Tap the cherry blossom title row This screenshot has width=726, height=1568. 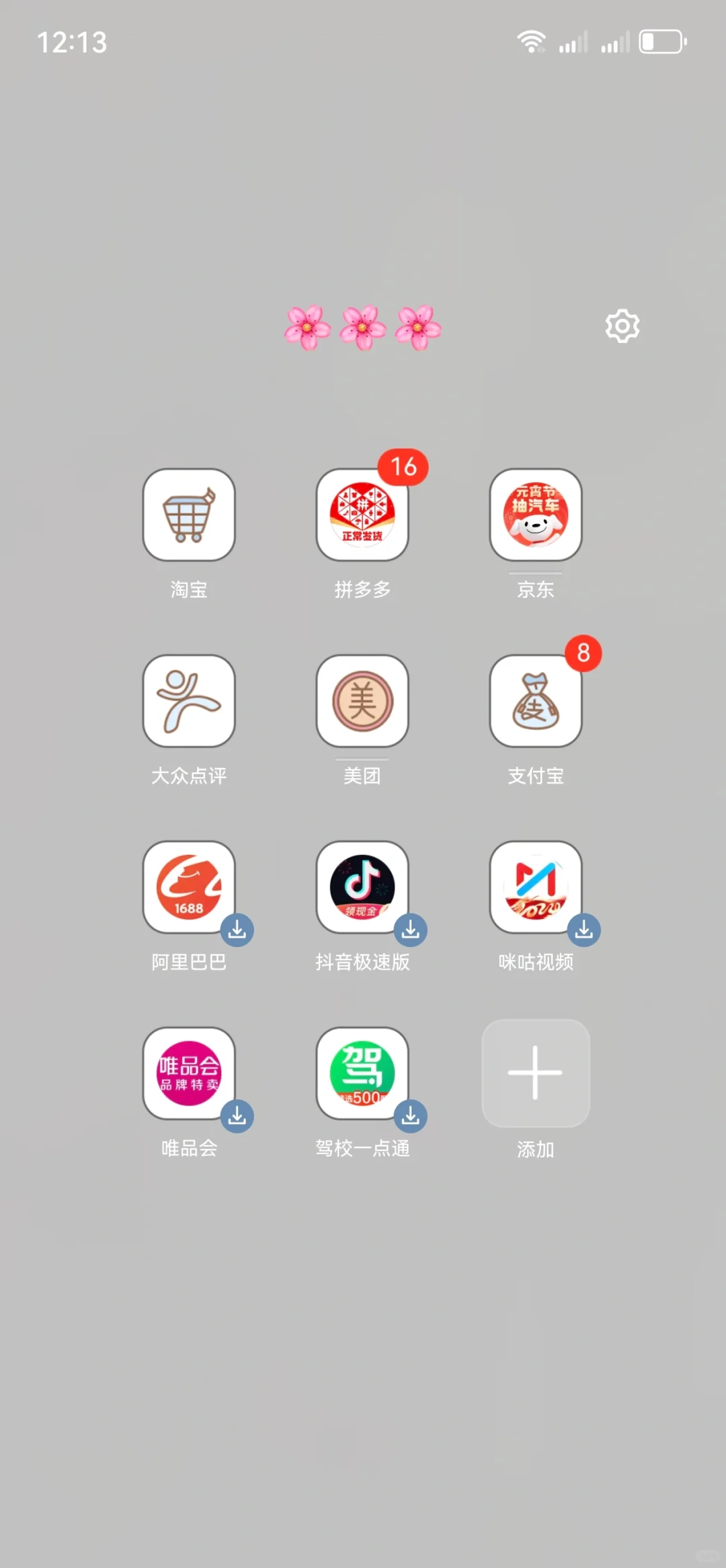point(362,326)
